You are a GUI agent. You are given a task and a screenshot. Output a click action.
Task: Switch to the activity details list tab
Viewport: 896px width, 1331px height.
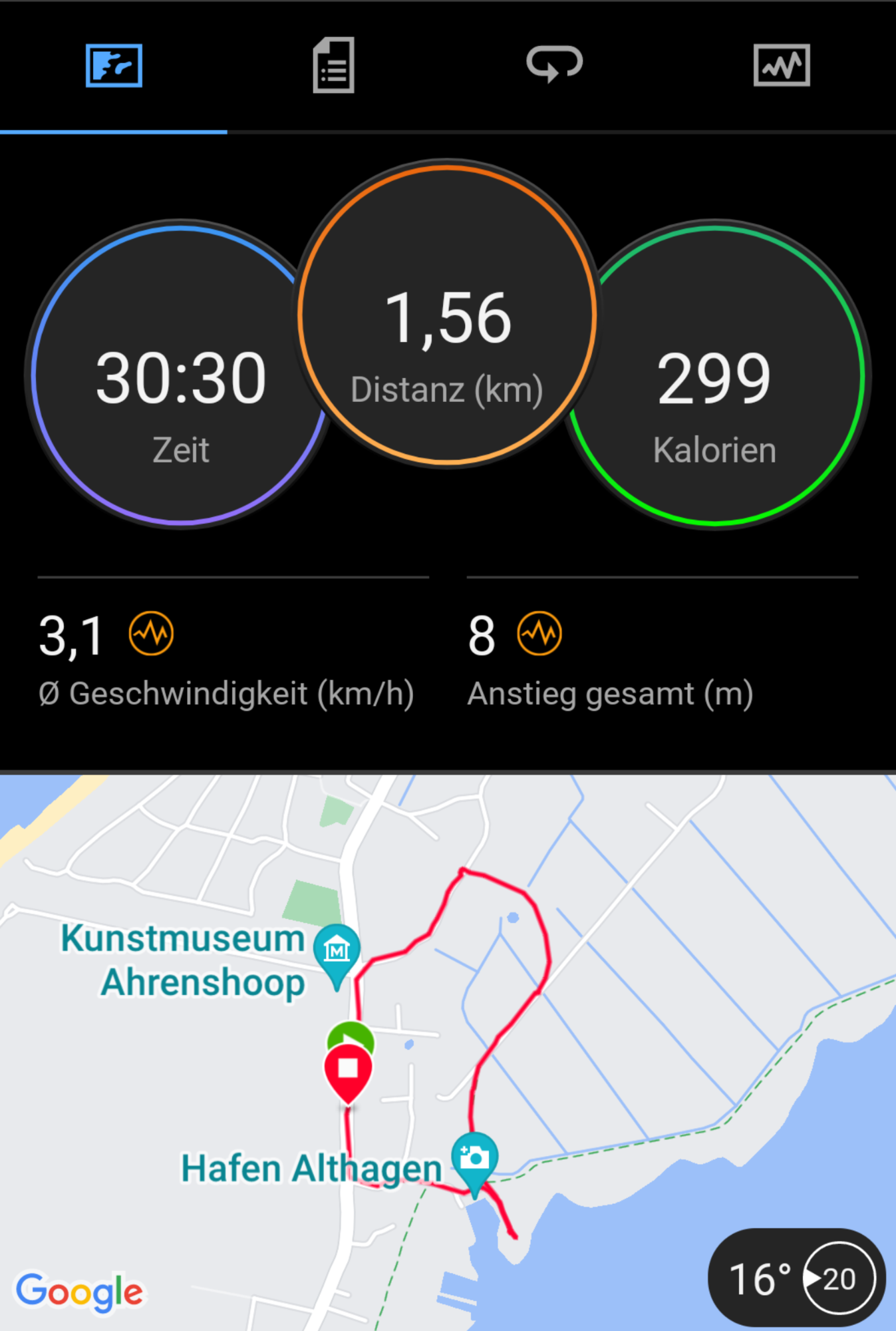(334, 65)
